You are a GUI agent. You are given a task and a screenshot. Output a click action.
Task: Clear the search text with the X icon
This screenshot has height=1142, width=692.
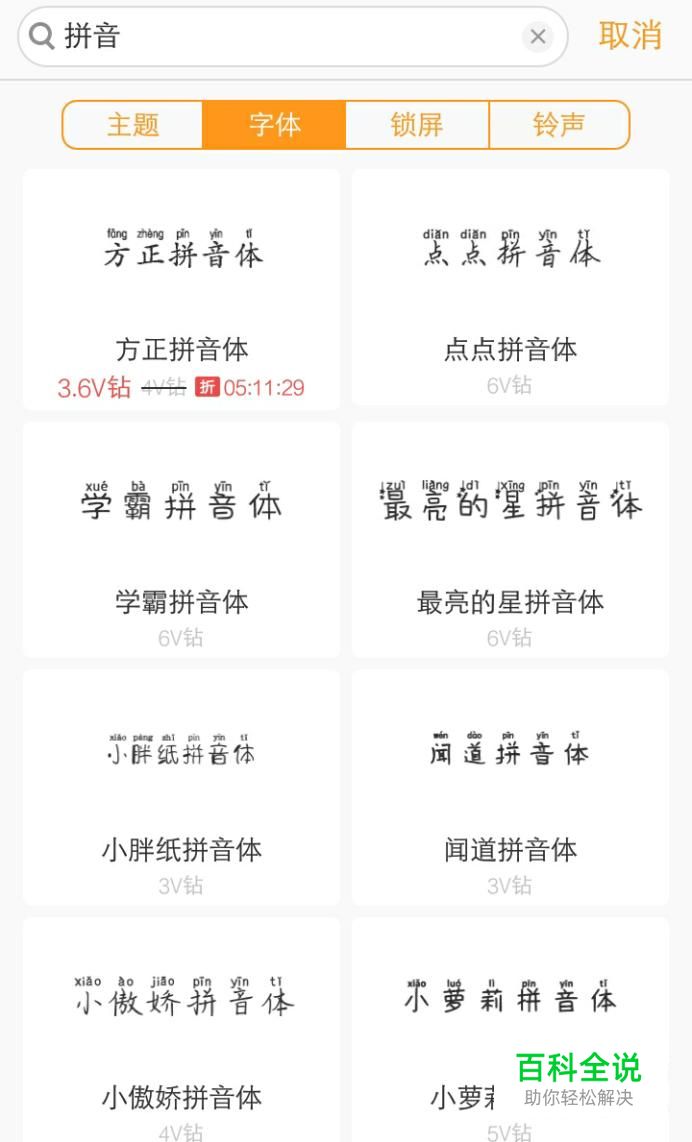tap(538, 36)
